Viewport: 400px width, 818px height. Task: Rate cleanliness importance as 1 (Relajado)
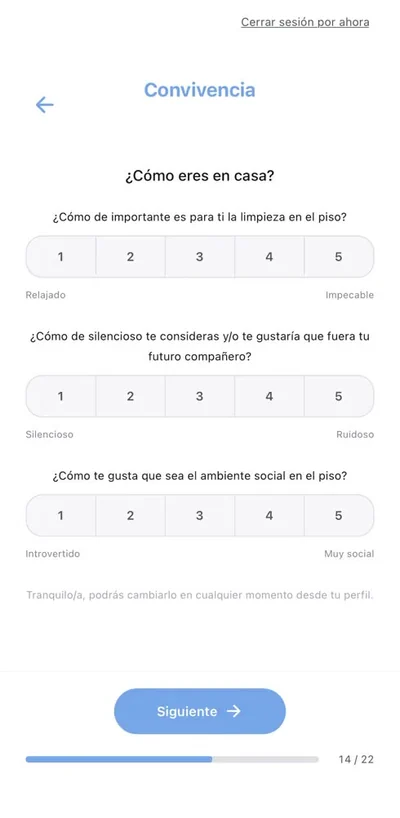point(60,257)
